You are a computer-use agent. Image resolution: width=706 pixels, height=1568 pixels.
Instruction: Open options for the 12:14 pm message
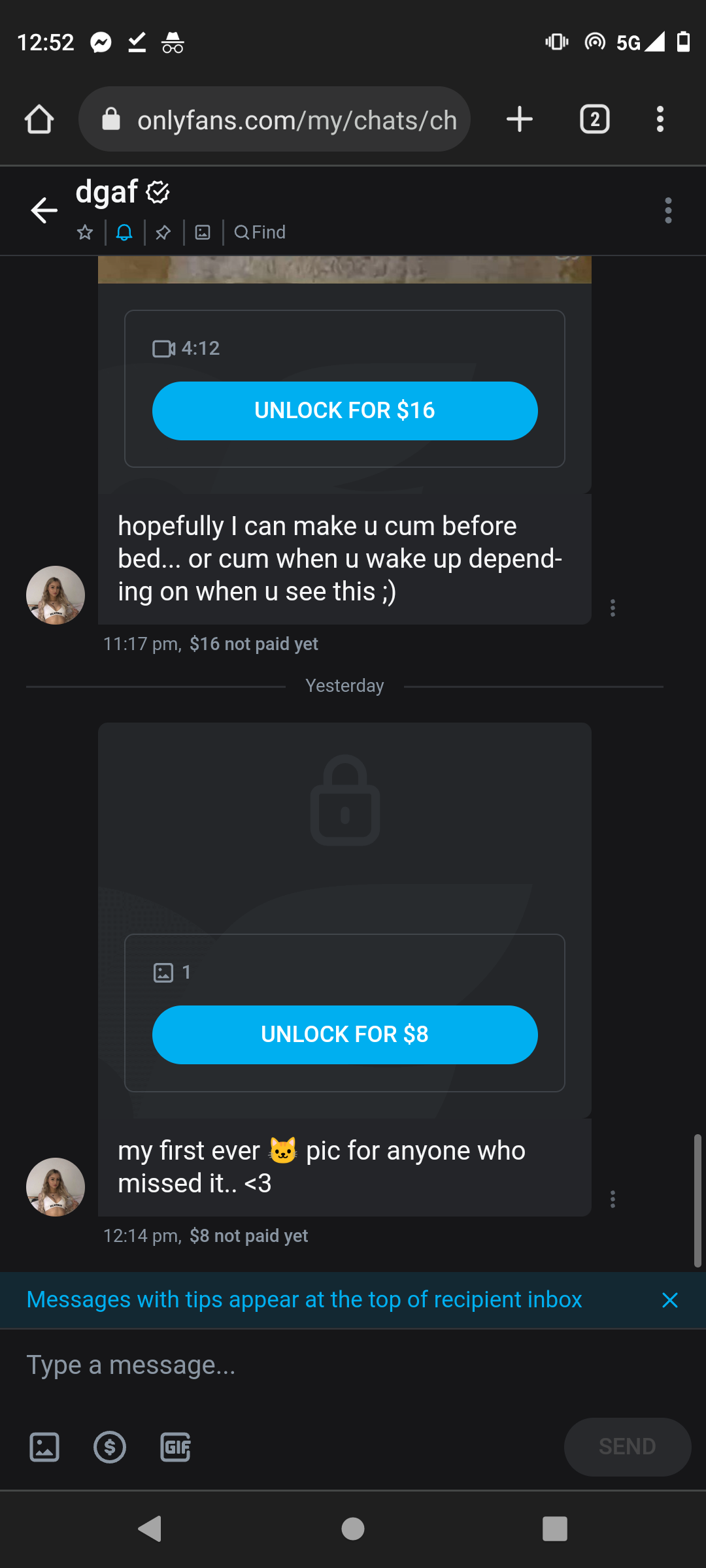[613, 1200]
